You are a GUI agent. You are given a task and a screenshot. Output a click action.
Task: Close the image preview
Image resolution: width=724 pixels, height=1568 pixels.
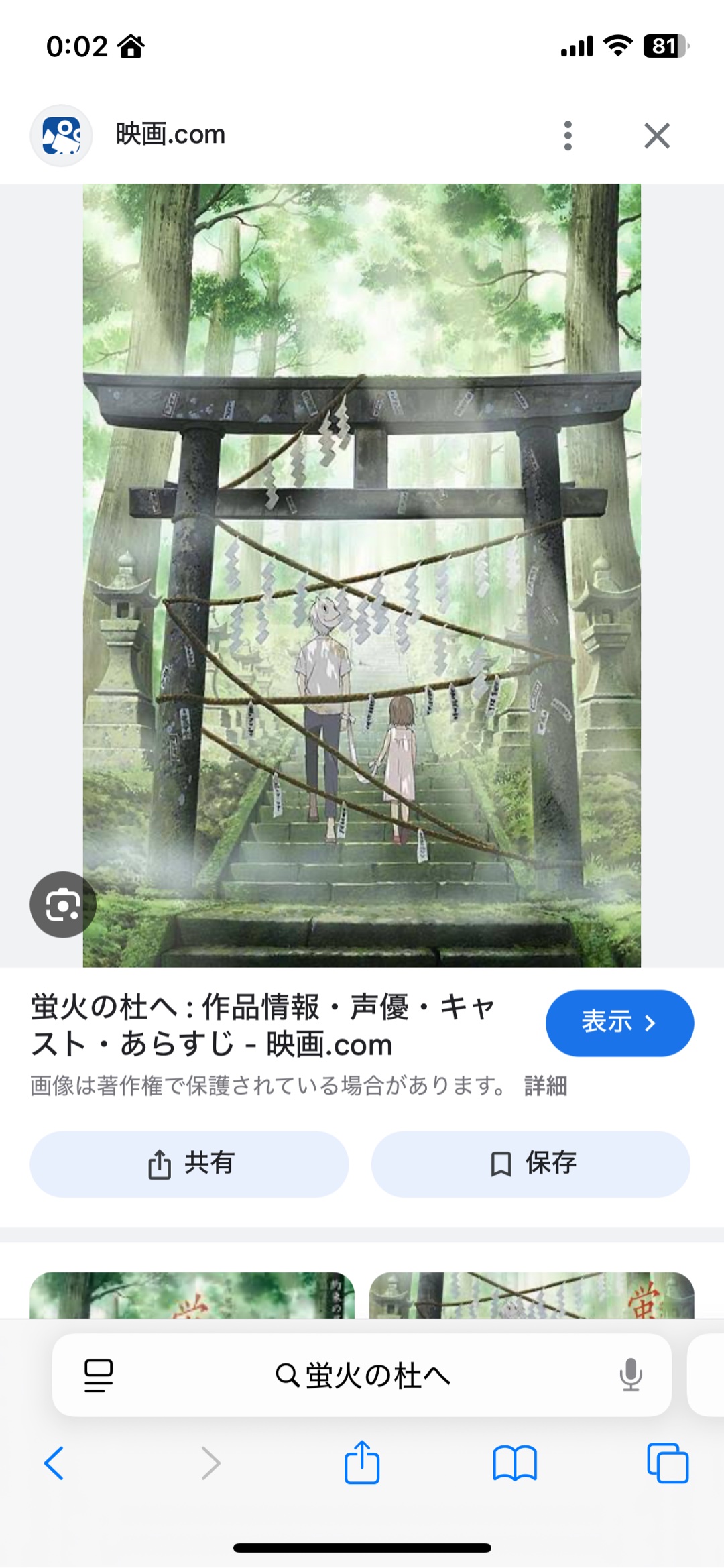tap(656, 135)
